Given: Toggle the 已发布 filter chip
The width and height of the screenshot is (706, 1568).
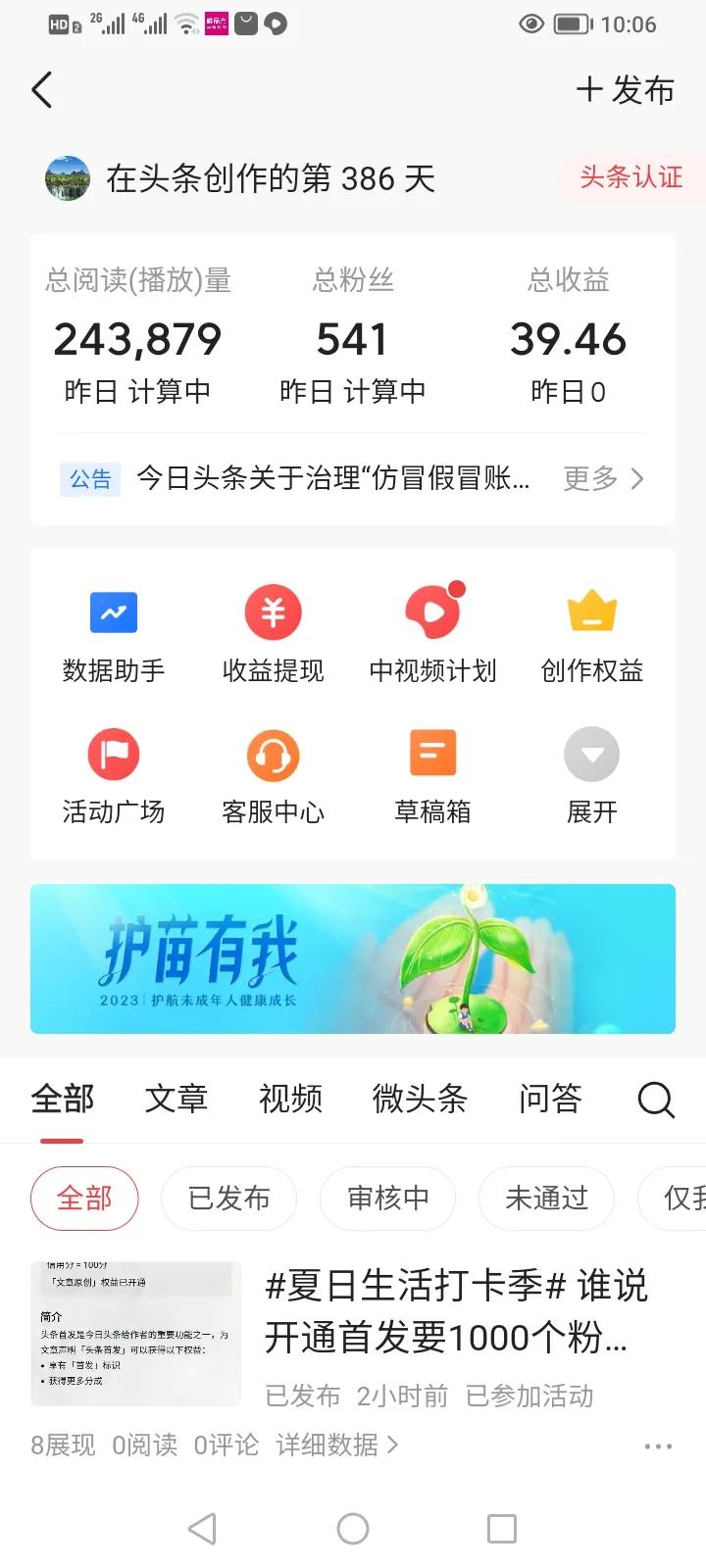Looking at the screenshot, I should coord(228,1198).
